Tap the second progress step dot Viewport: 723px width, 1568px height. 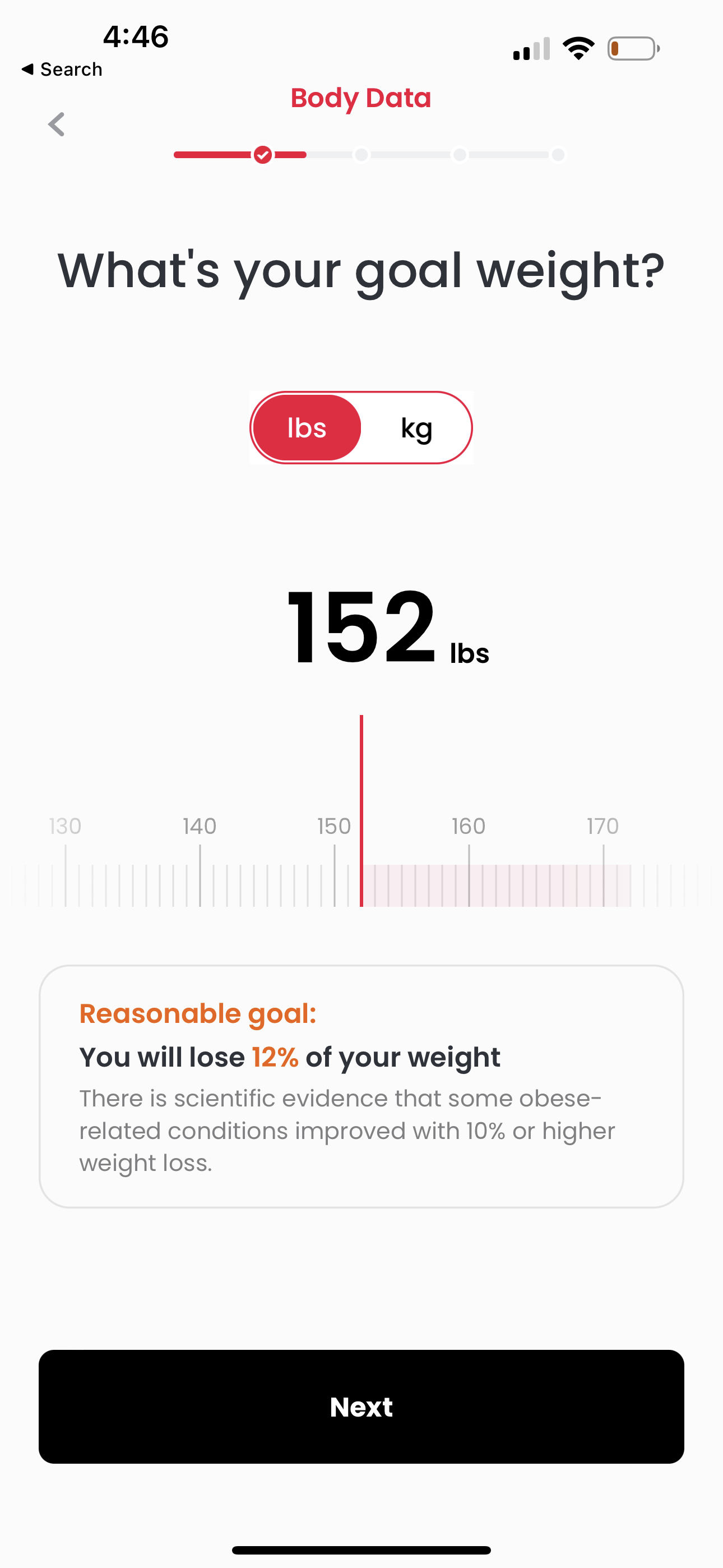(x=361, y=155)
